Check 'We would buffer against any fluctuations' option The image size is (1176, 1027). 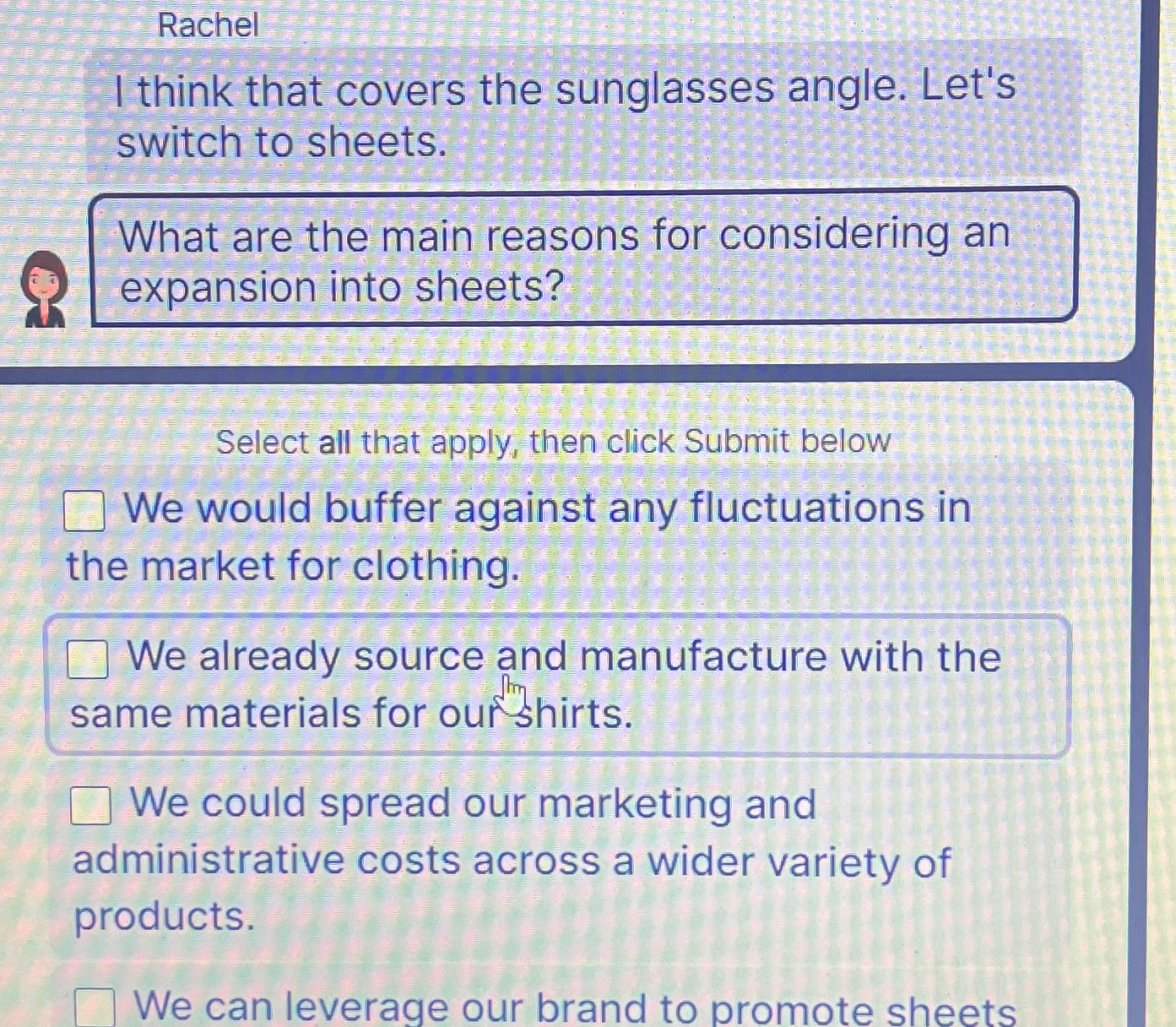[84, 511]
